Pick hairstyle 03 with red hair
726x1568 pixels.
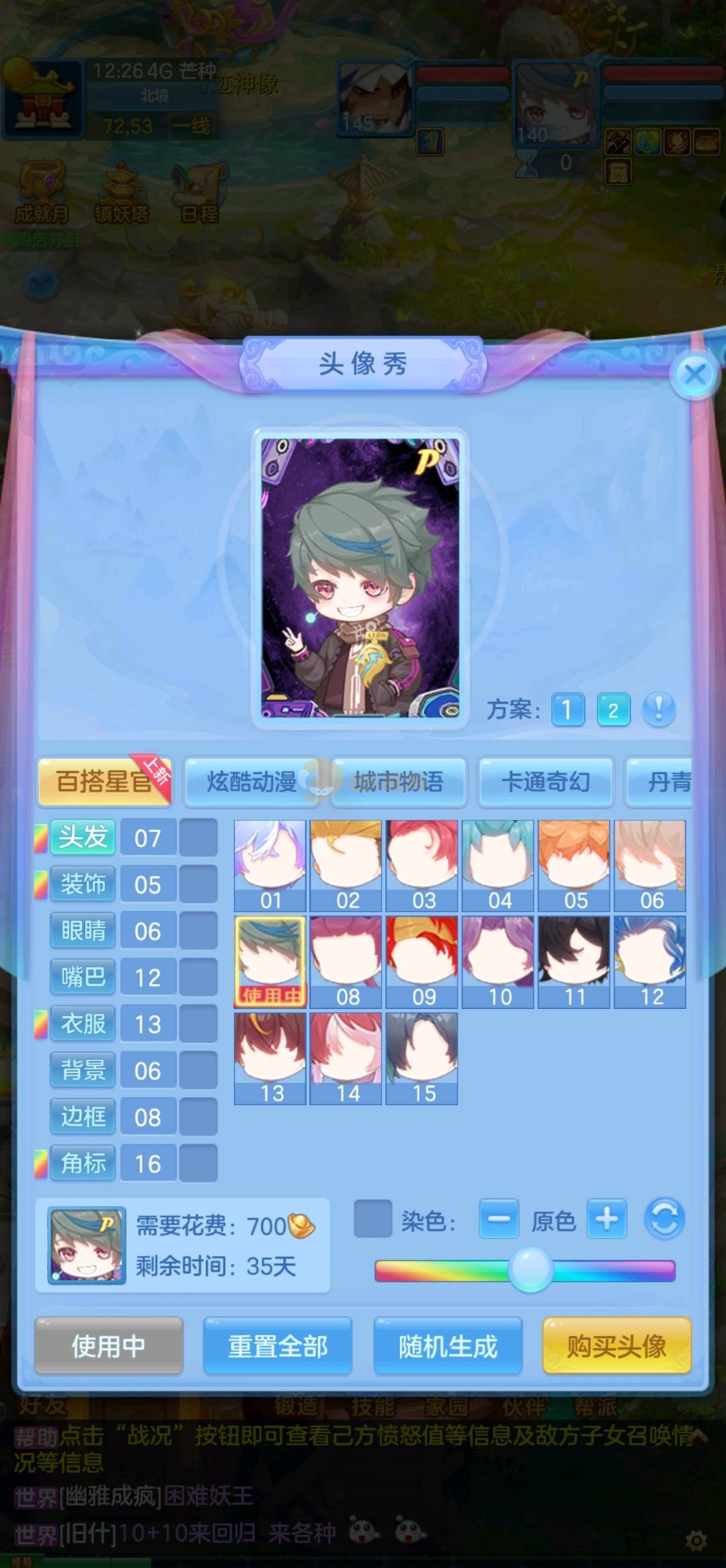click(x=422, y=865)
